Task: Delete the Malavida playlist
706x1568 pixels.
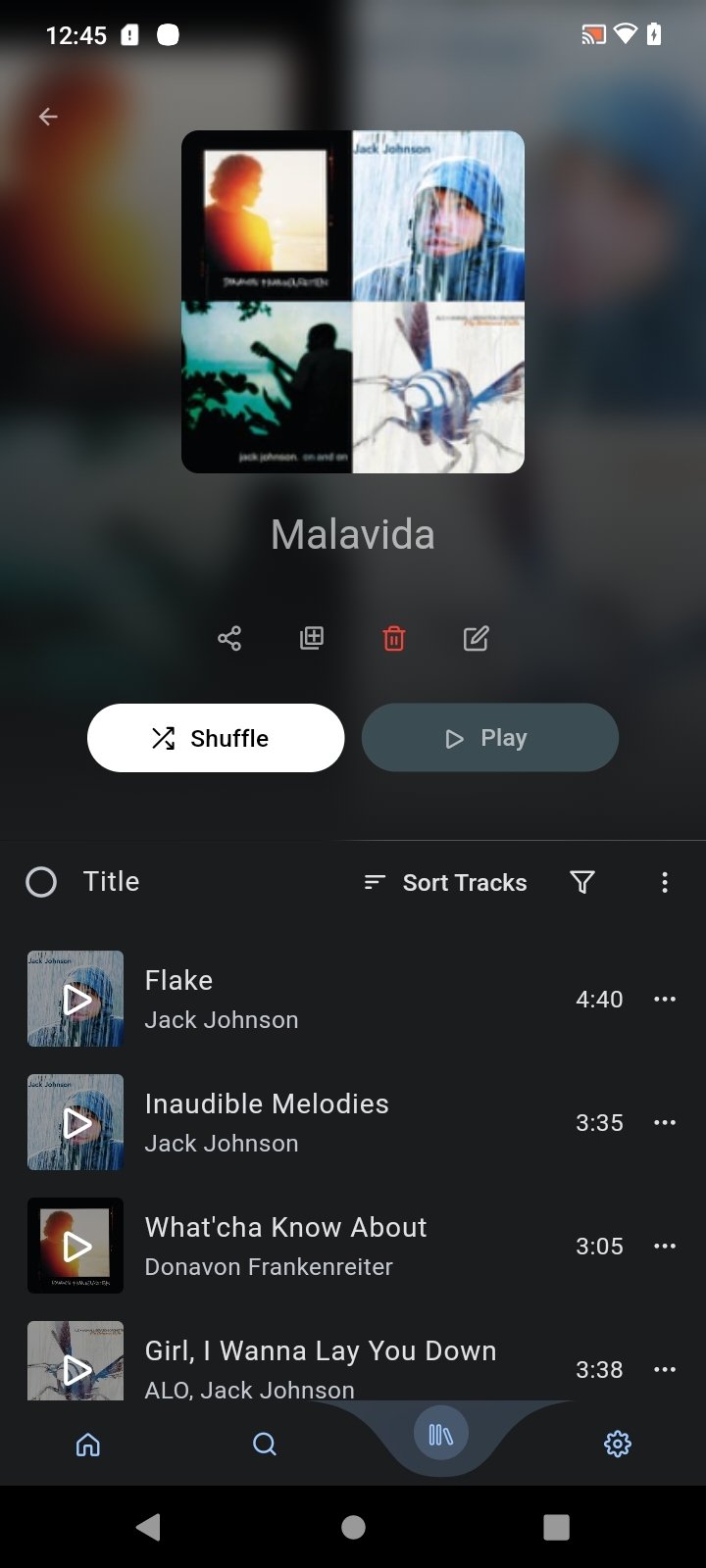Action: pos(393,639)
